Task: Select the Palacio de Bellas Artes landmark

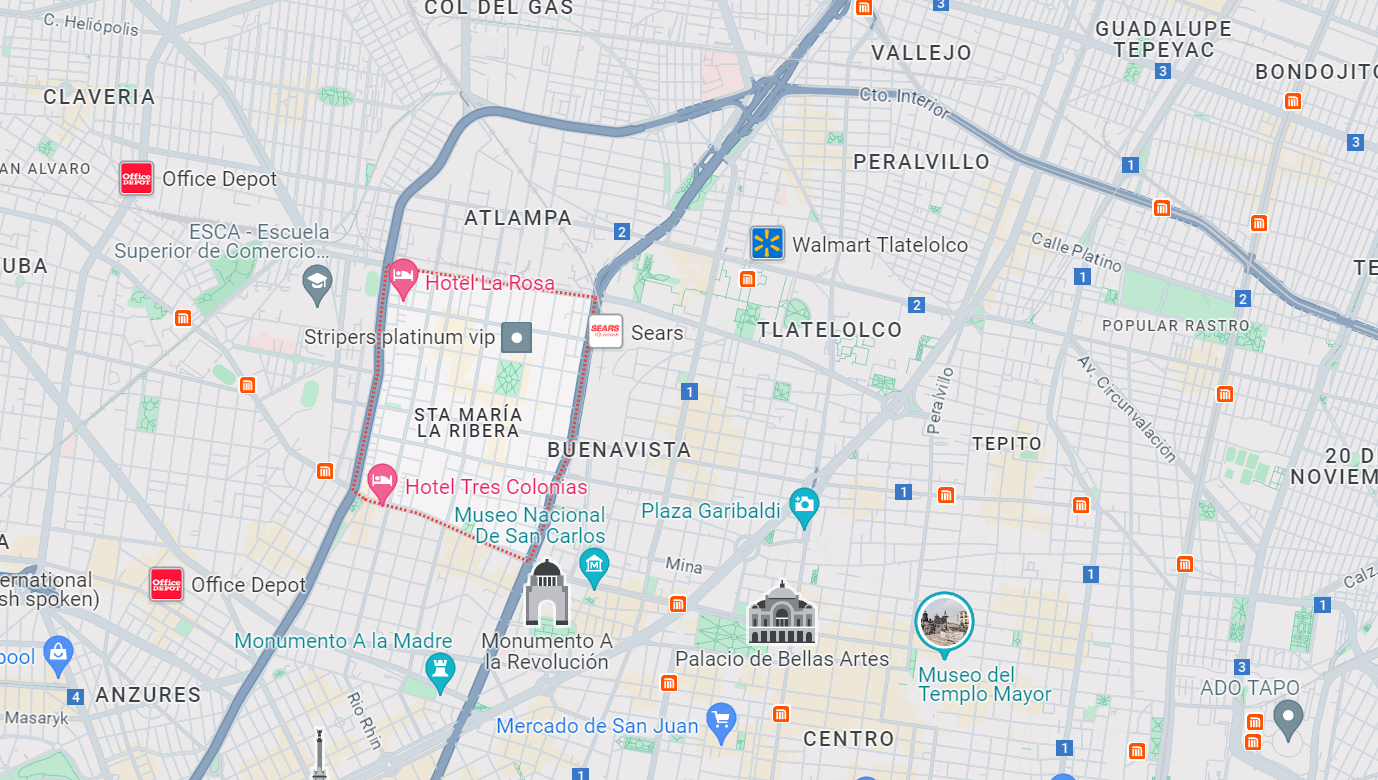Action: click(782, 612)
